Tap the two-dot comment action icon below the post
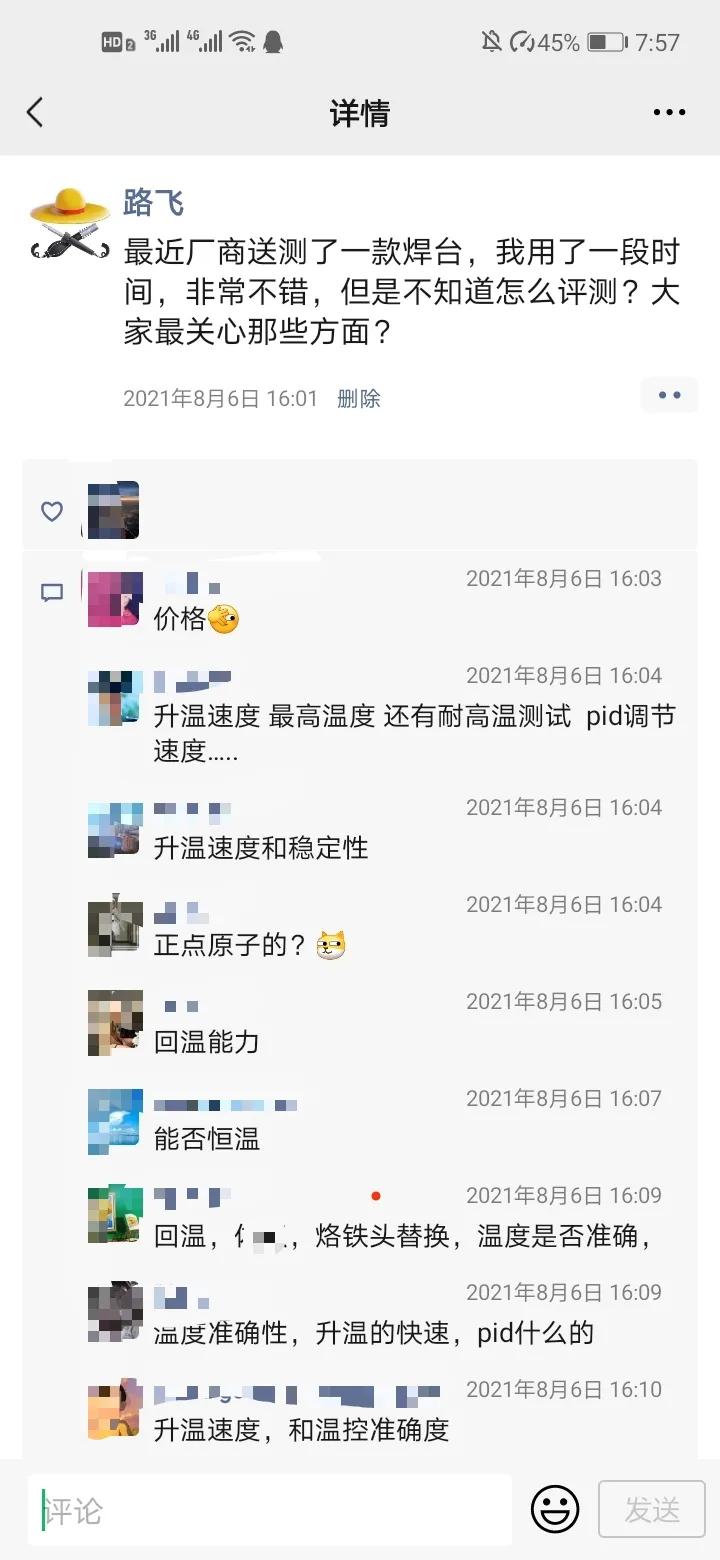This screenshot has height=1560, width=720. [x=668, y=395]
